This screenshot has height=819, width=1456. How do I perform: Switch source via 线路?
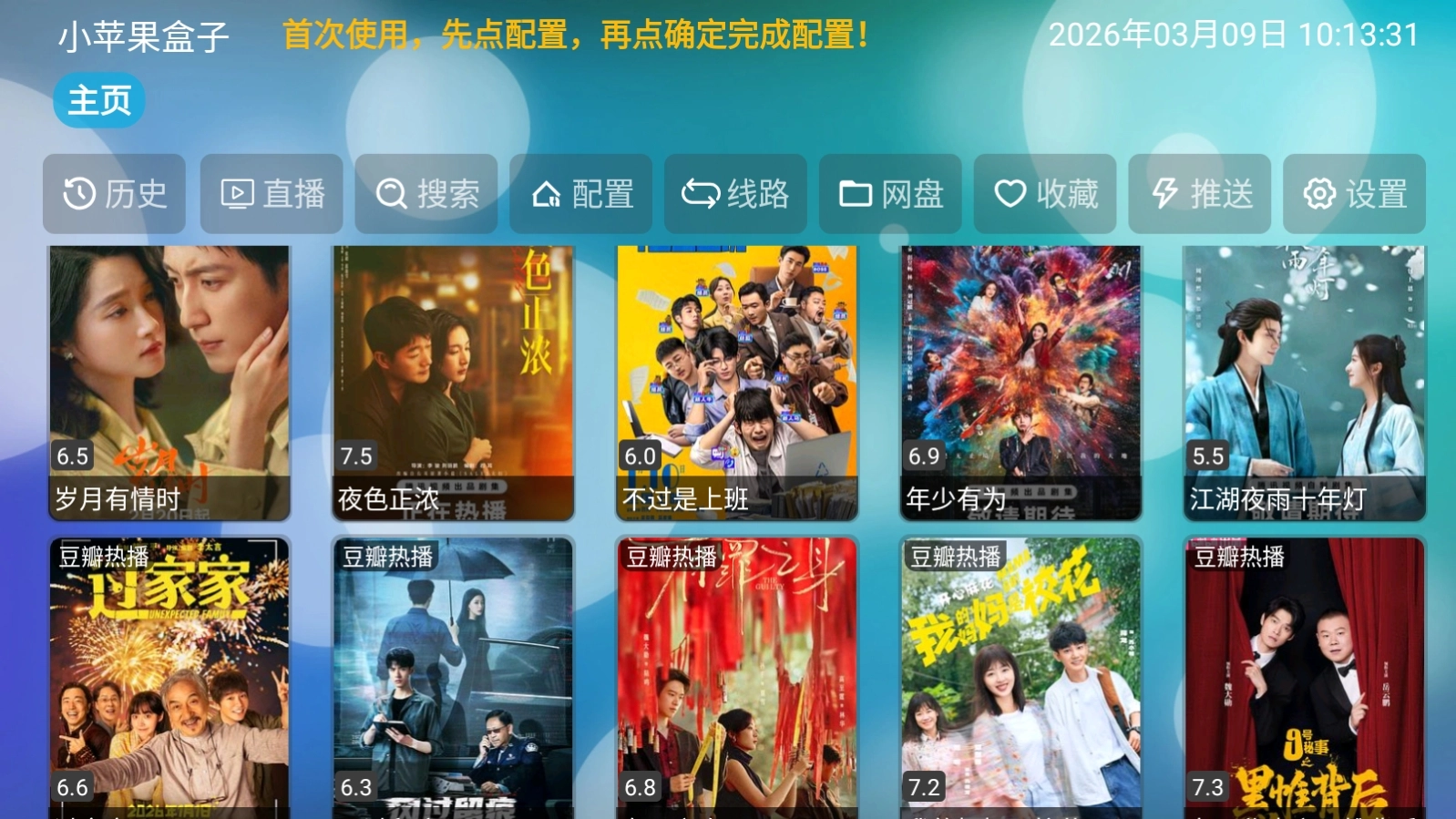point(735,194)
